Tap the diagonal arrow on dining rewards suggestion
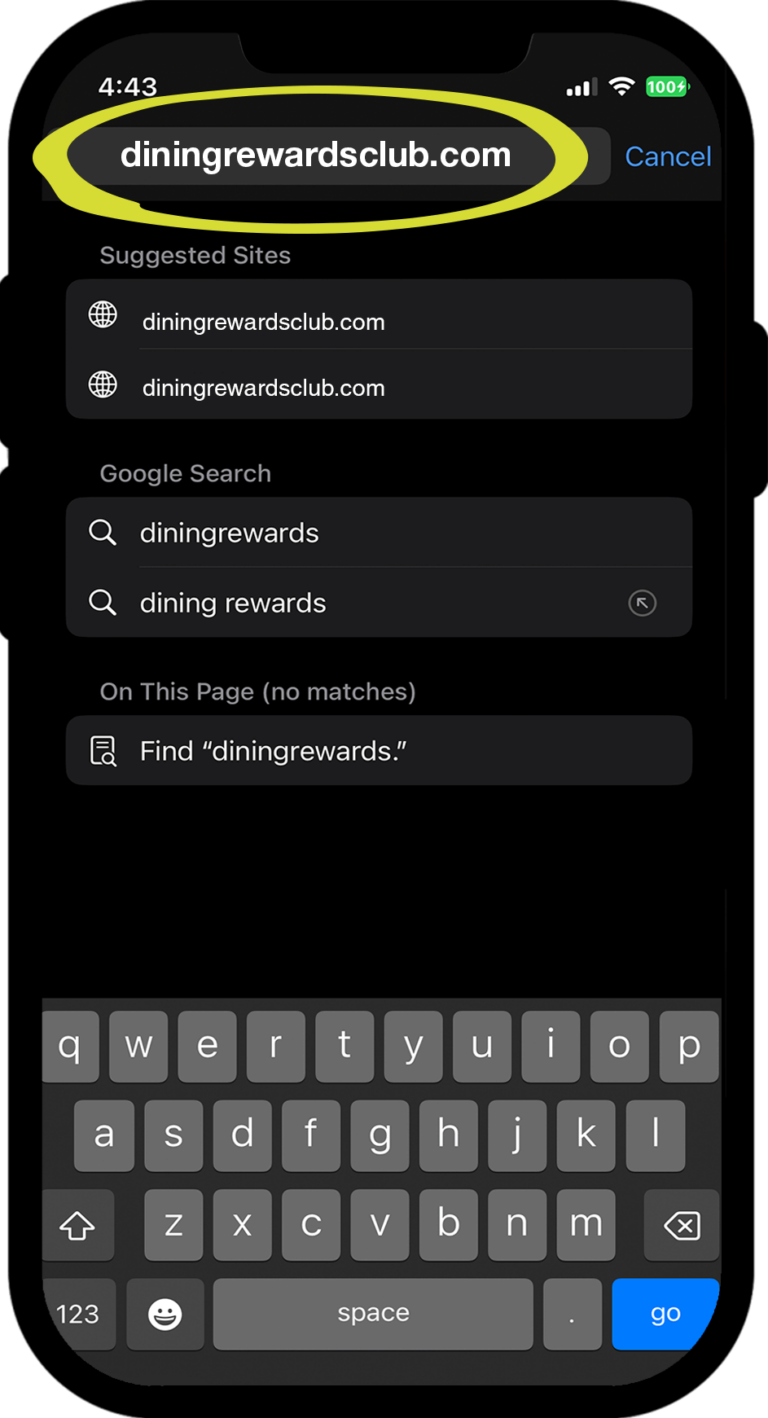The width and height of the screenshot is (768, 1418). coord(642,602)
